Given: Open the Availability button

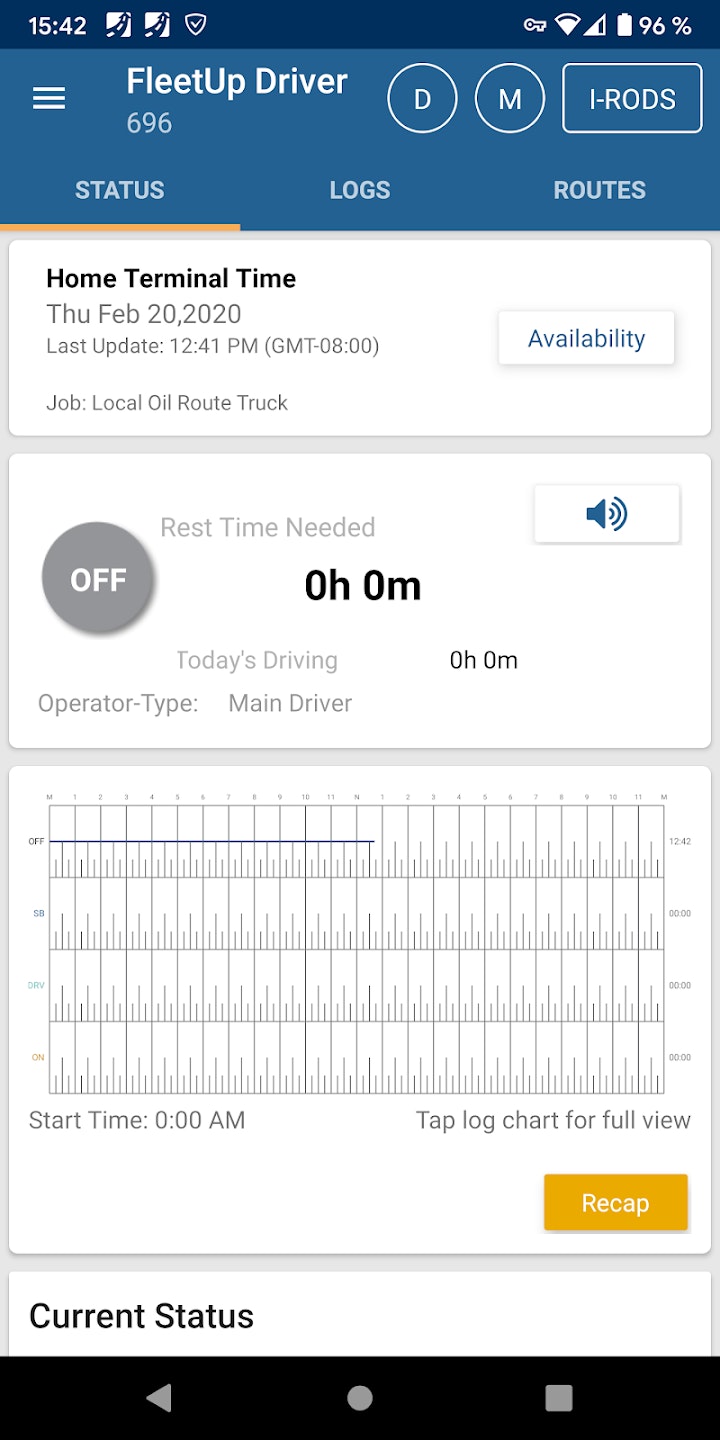Looking at the screenshot, I should click(x=586, y=338).
